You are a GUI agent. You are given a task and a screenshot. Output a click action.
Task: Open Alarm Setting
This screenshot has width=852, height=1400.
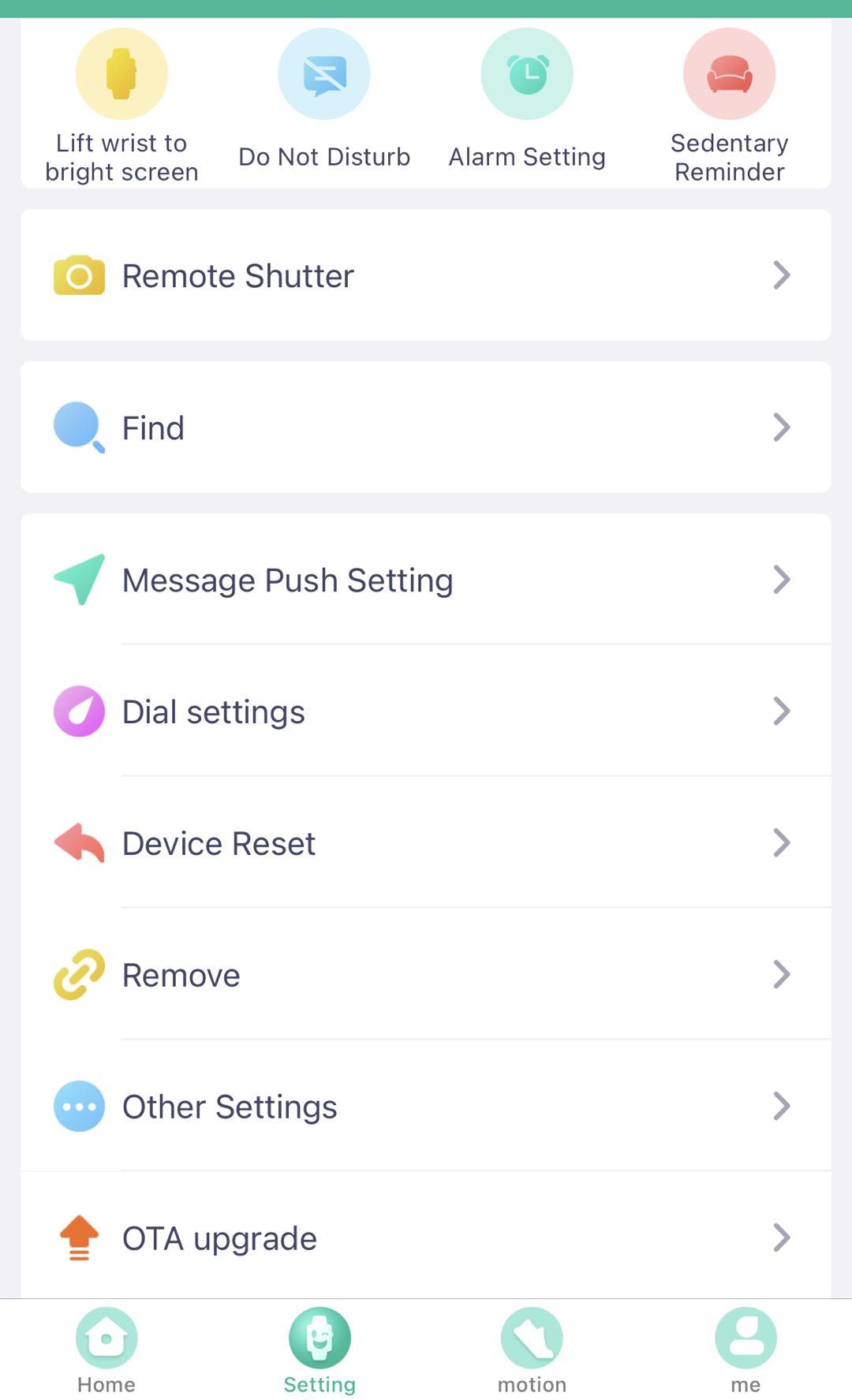[527, 100]
